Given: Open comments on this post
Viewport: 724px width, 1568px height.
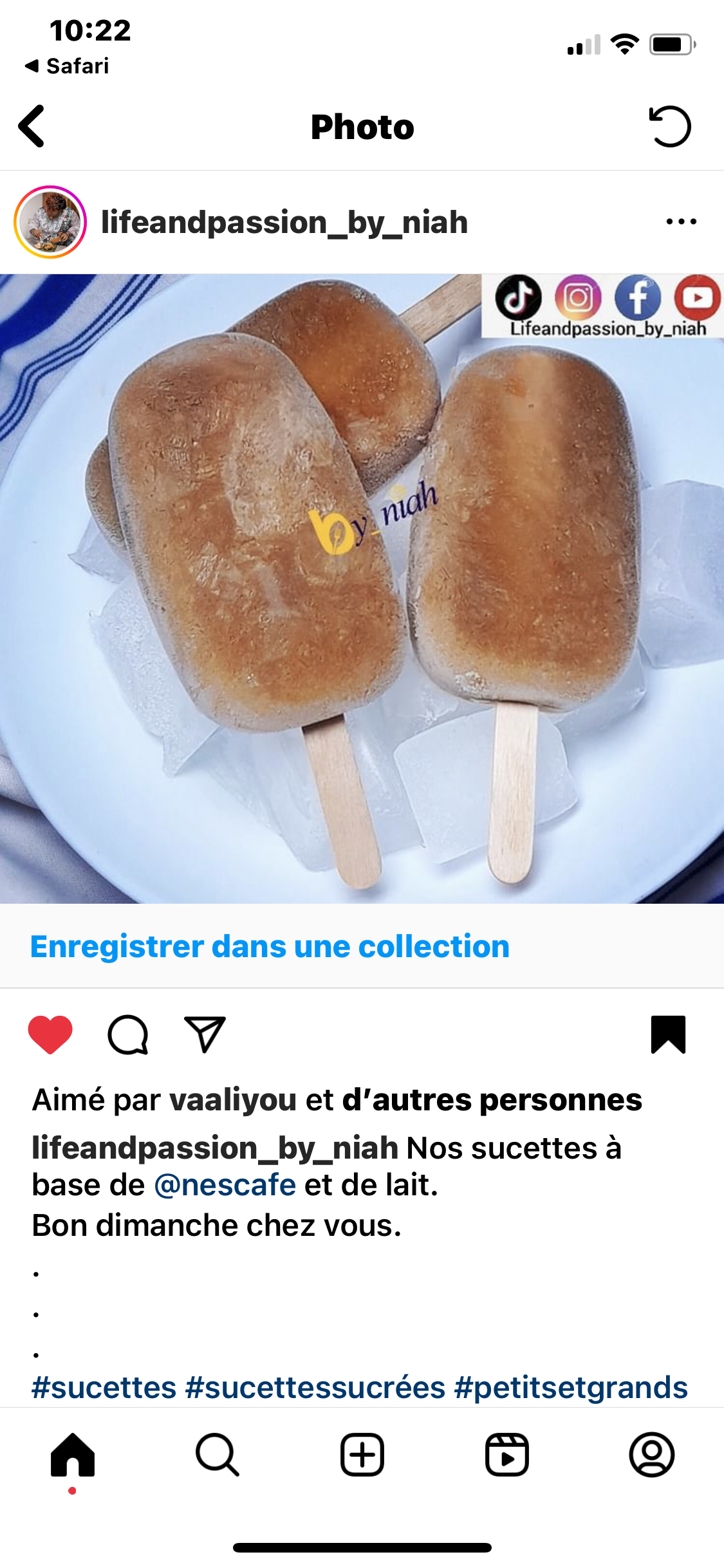Looking at the screenshot, I should tap(128, 1034).
